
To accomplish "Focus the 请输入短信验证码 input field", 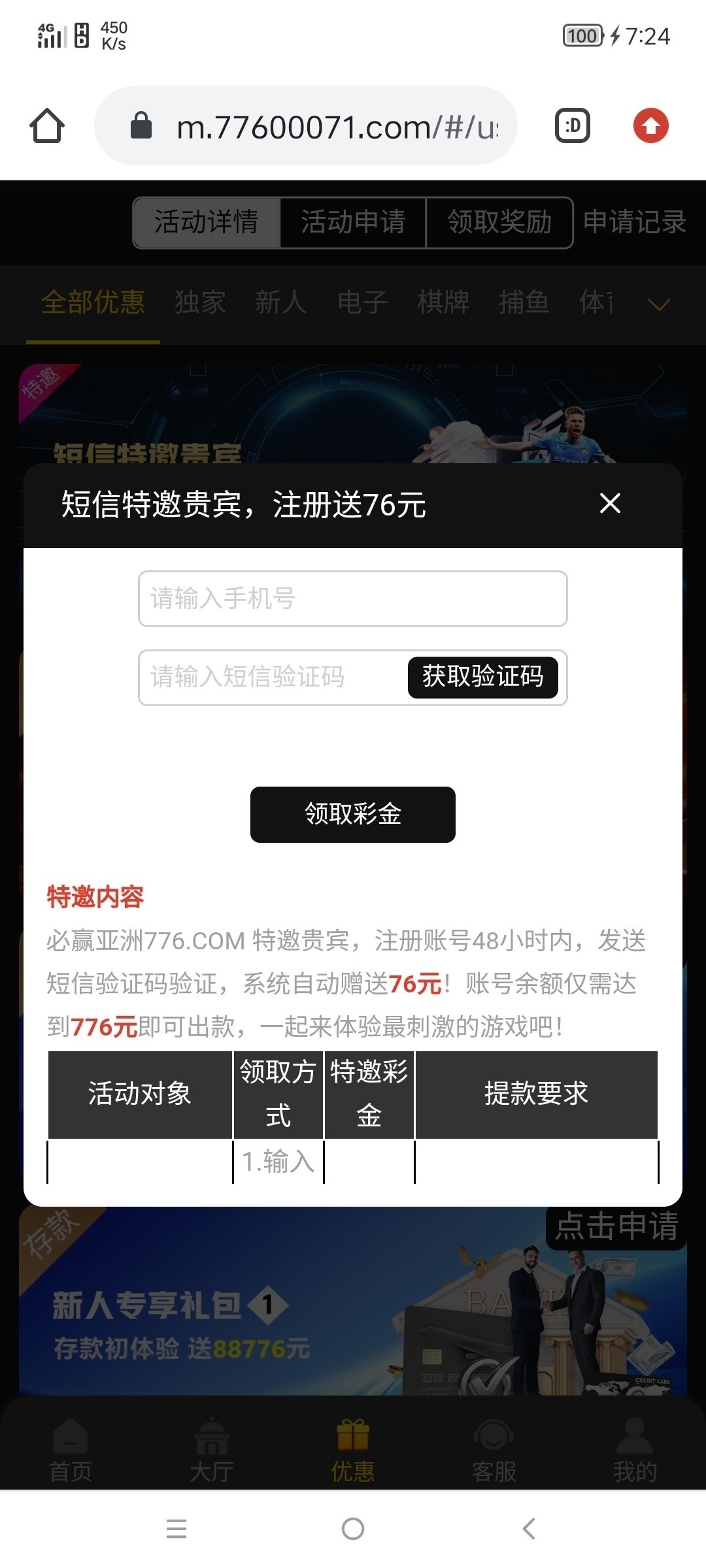I will click(271, 677).
